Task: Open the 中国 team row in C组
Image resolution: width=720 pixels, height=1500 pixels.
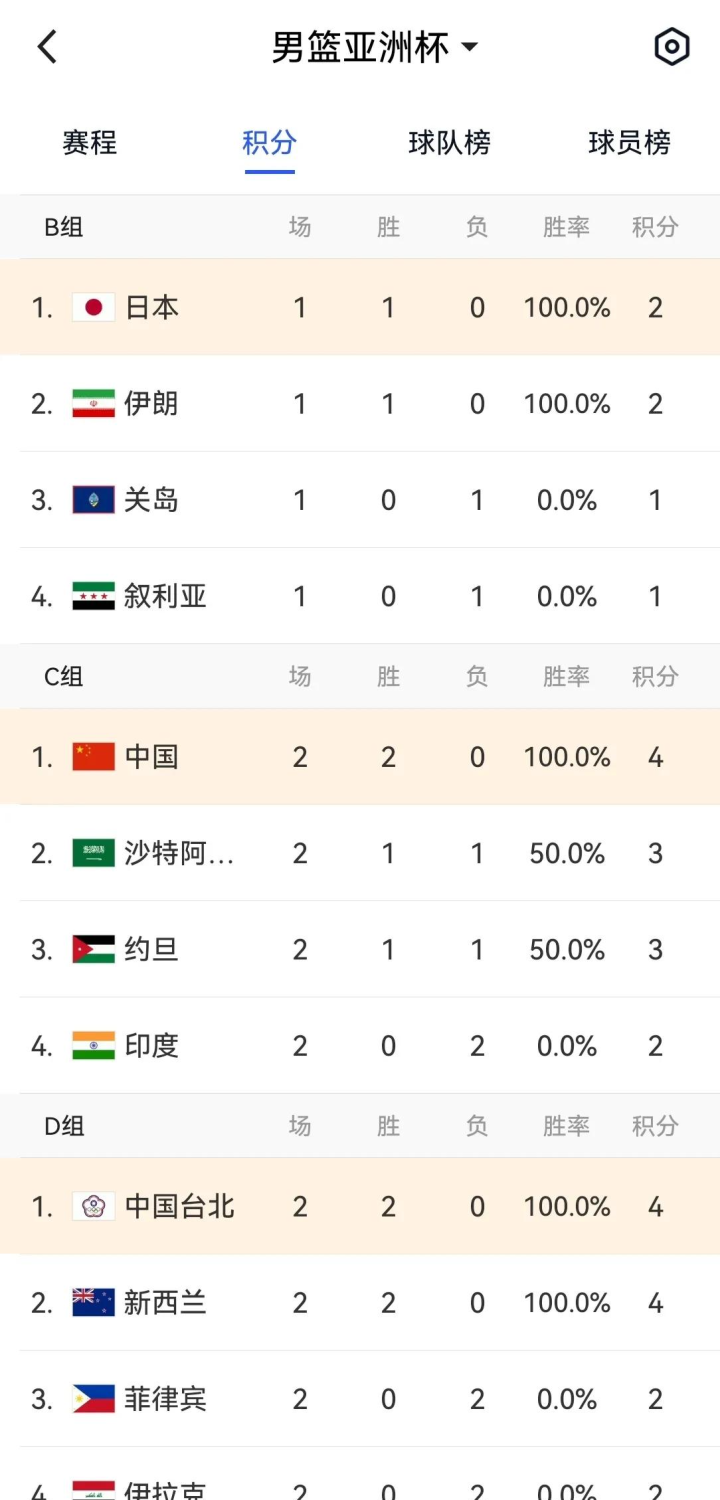Action: (360, 757)
